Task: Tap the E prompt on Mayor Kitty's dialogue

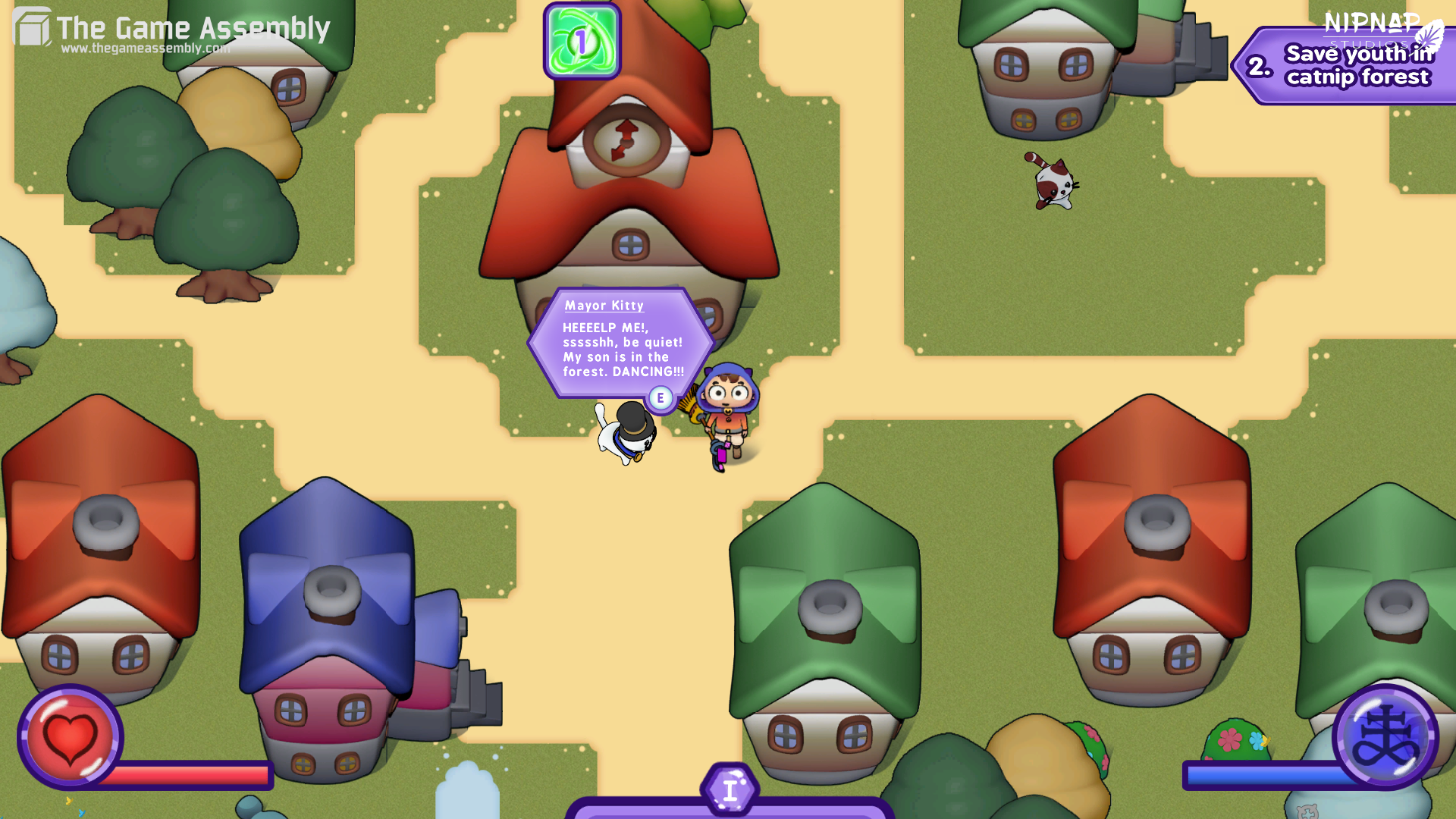Action: [661, 398]
